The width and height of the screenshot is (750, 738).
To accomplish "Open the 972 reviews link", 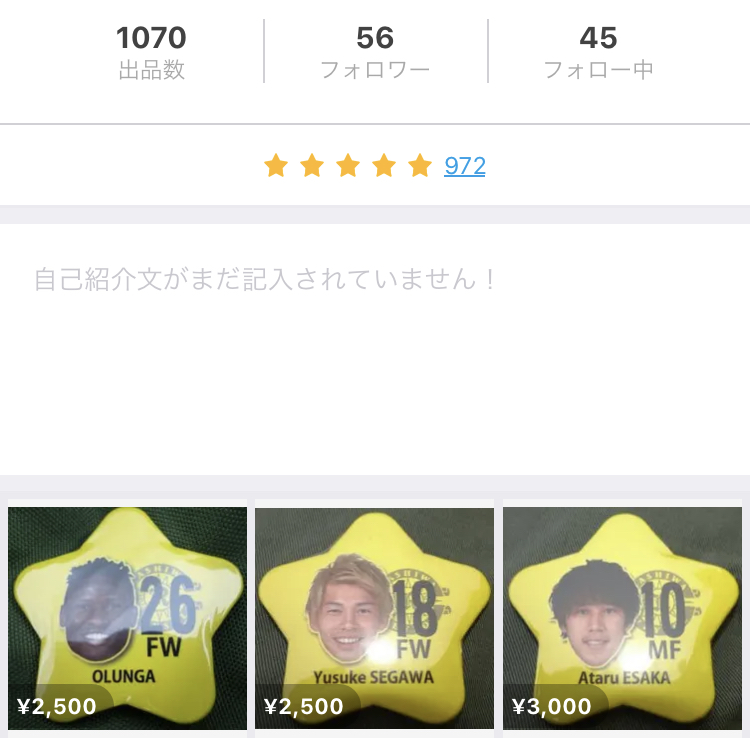I will click(x=464, y=166).
